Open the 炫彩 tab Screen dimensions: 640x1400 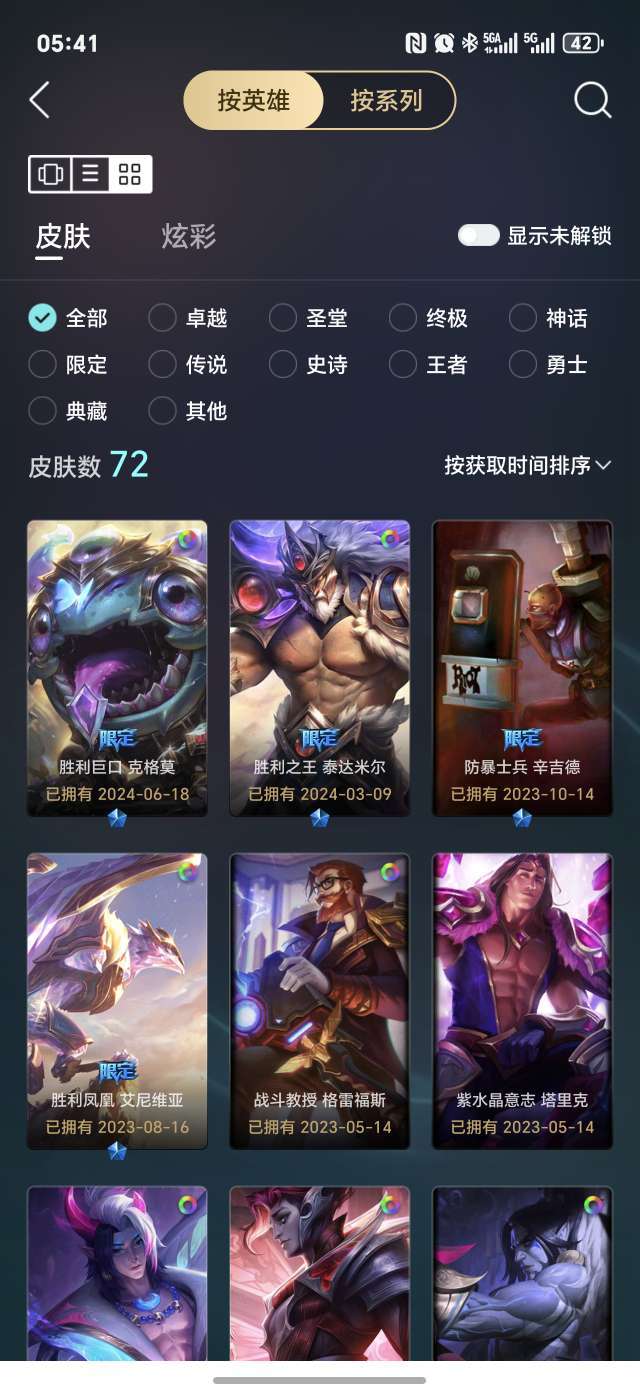coord(189,237)
